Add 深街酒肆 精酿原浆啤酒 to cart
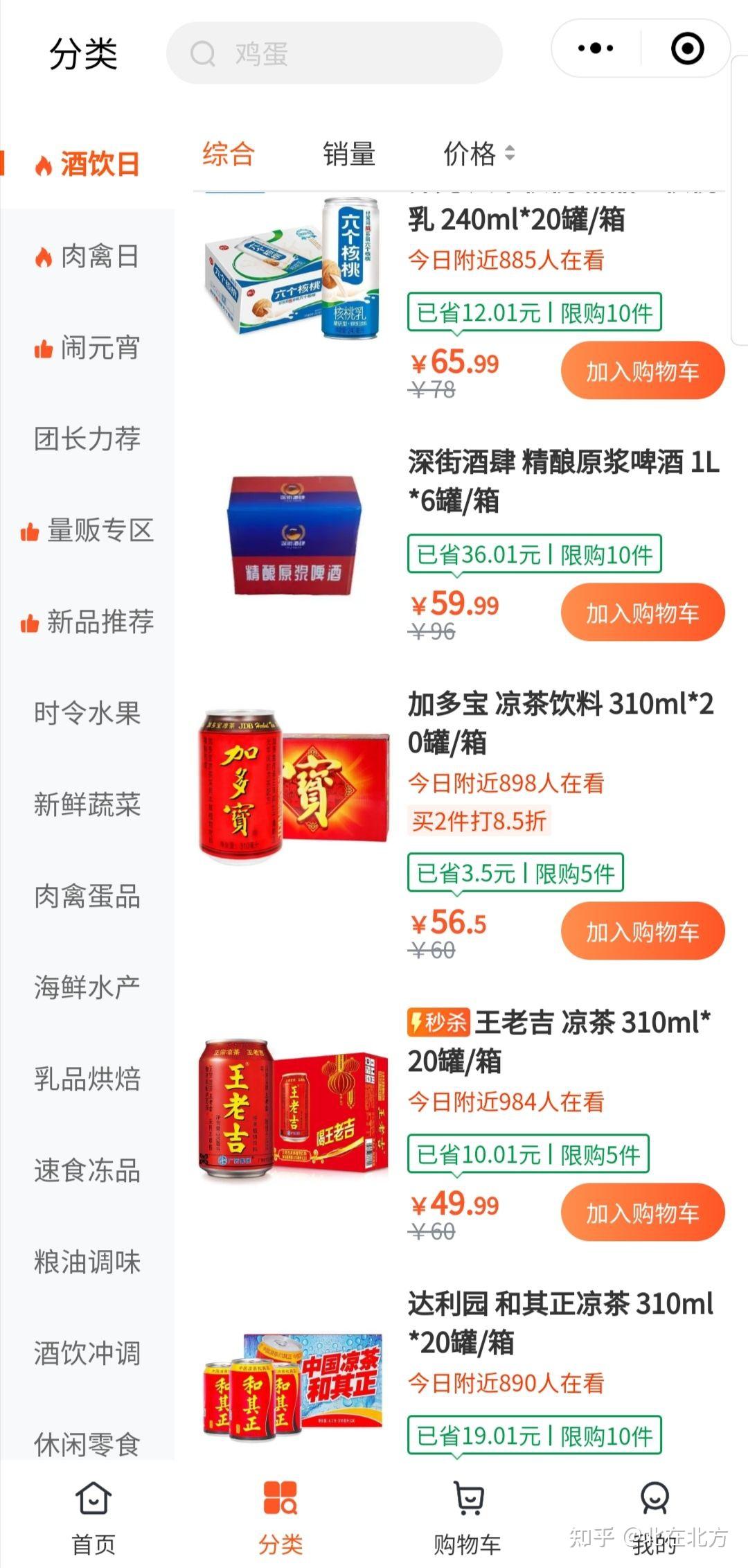This screenshot has height=1568, width=748. [x=642, y=613]
